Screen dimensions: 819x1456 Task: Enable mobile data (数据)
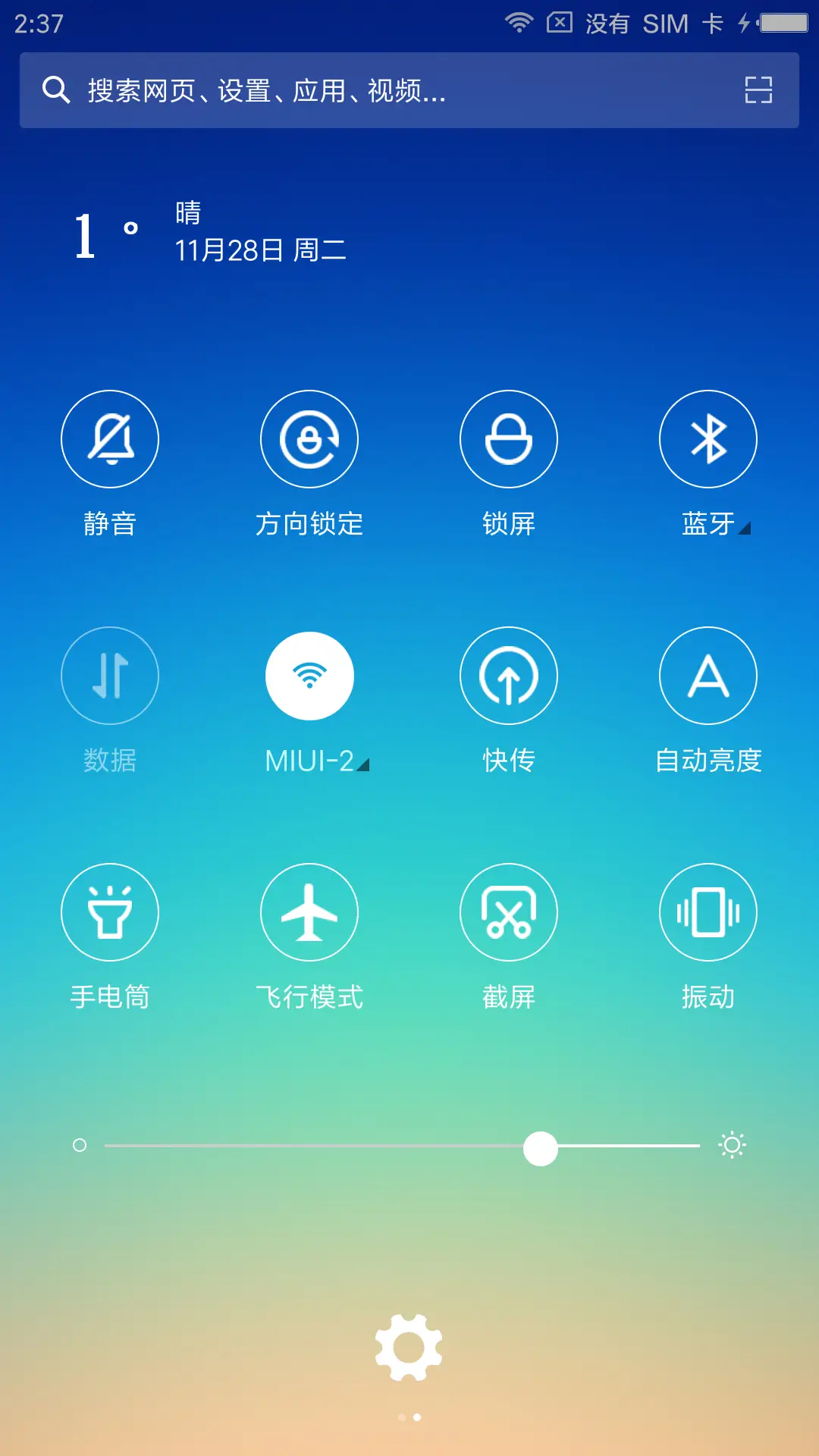pos(110,675)
